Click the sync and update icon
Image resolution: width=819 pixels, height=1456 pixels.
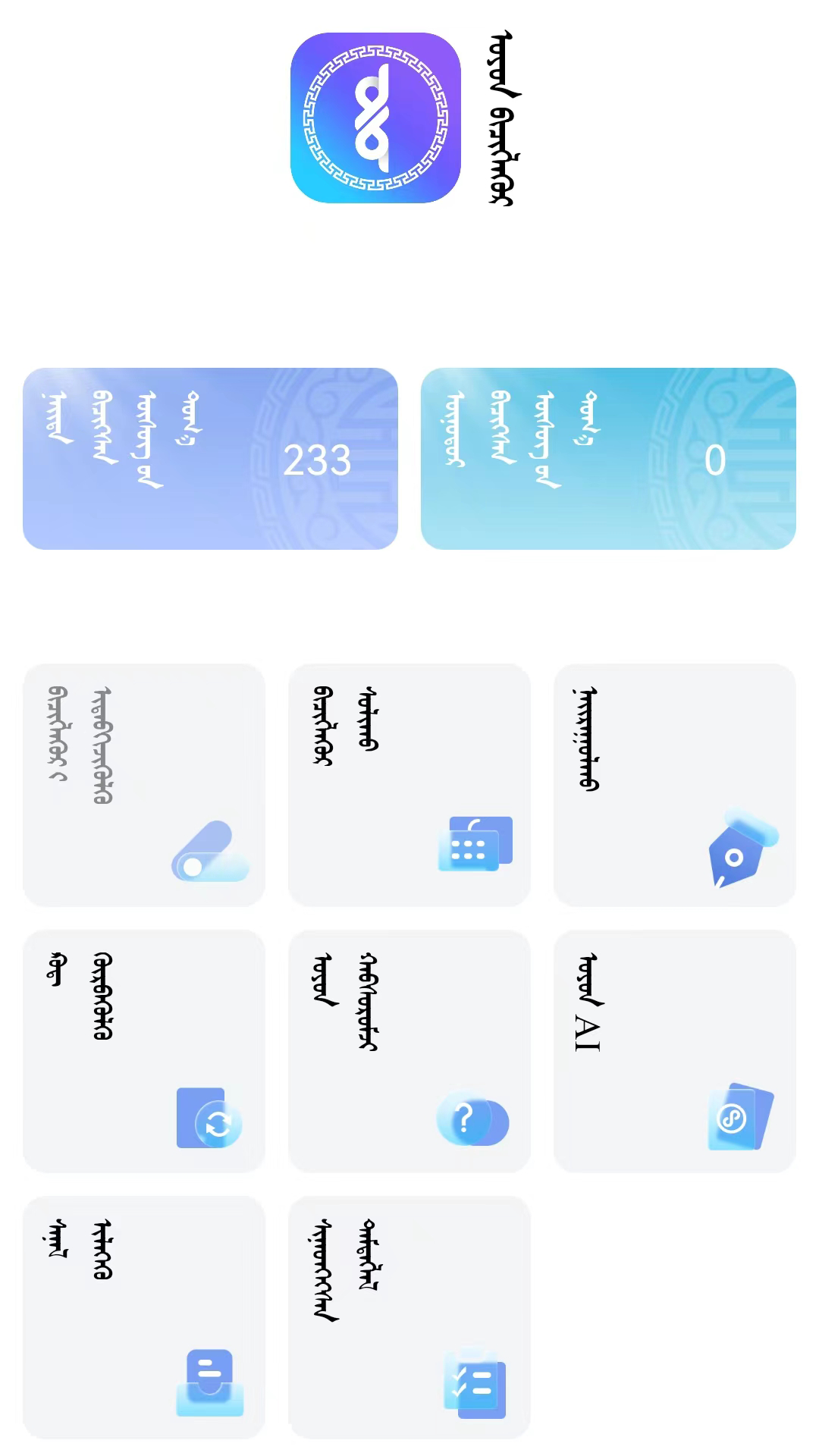(x=210, y=1117)
